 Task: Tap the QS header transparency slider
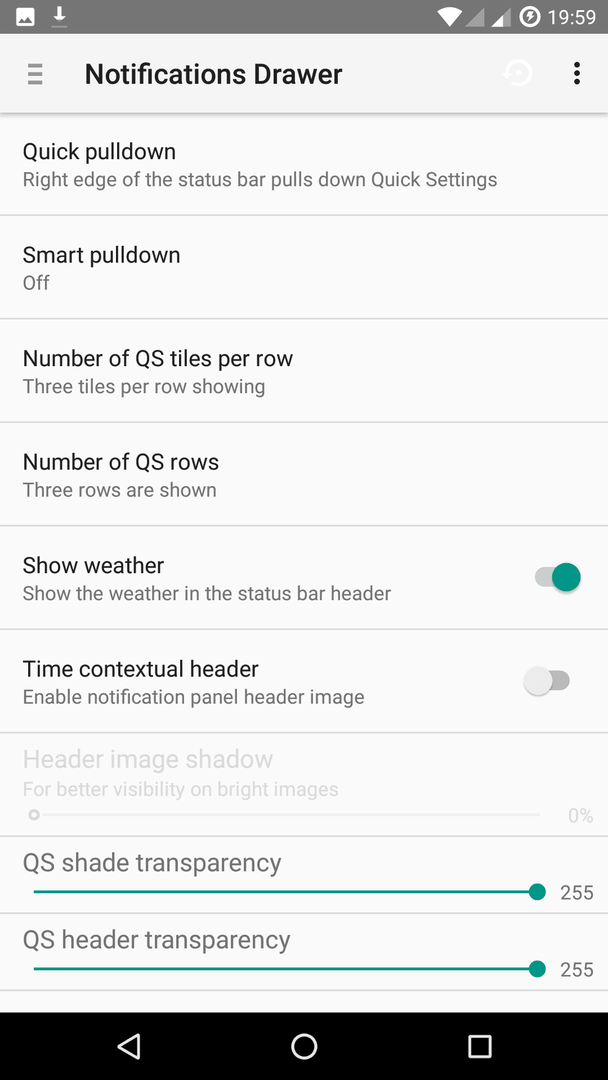tap(286, 969)
